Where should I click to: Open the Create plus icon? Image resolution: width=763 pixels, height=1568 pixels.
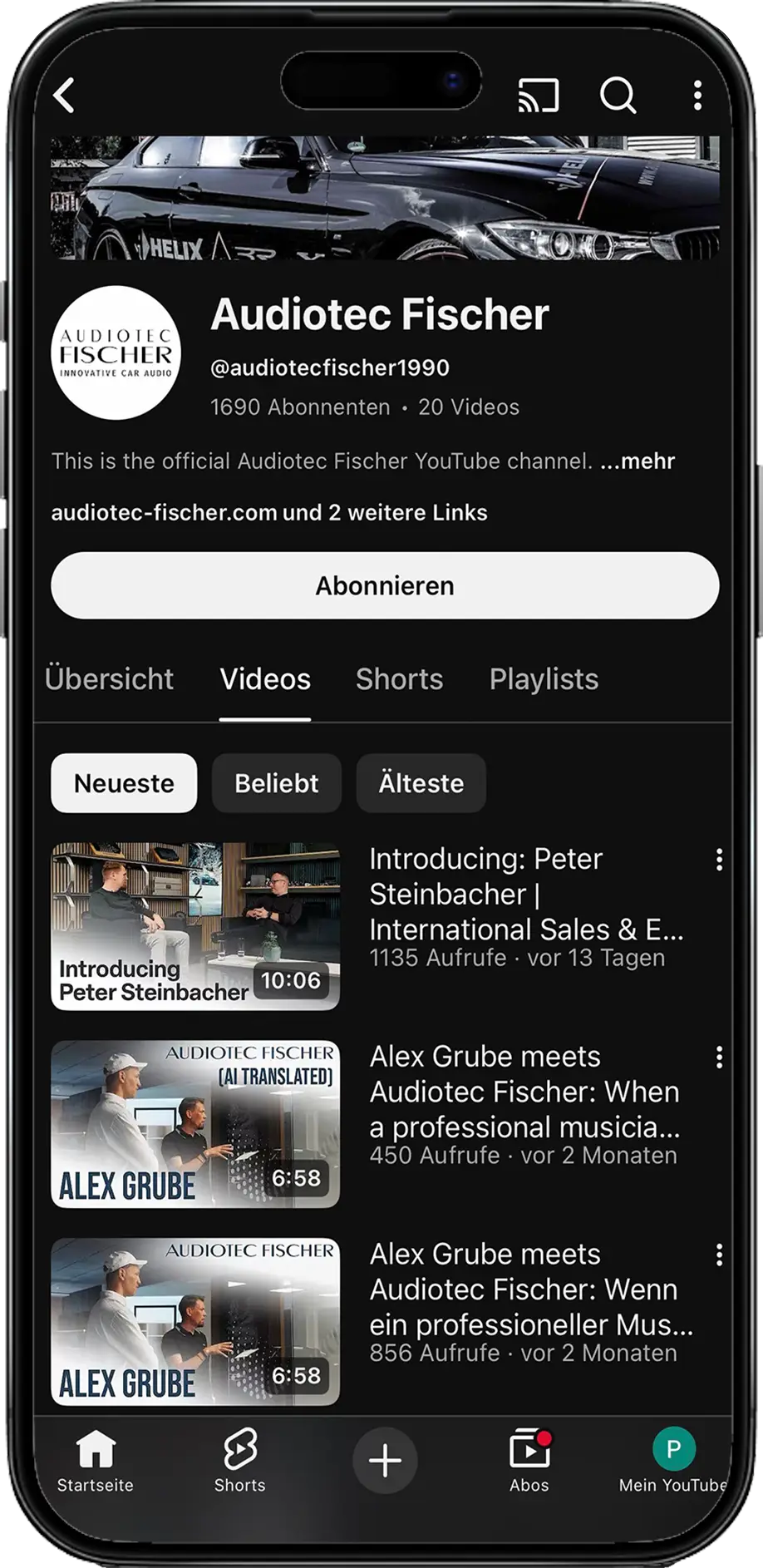tap(383, 1461)
